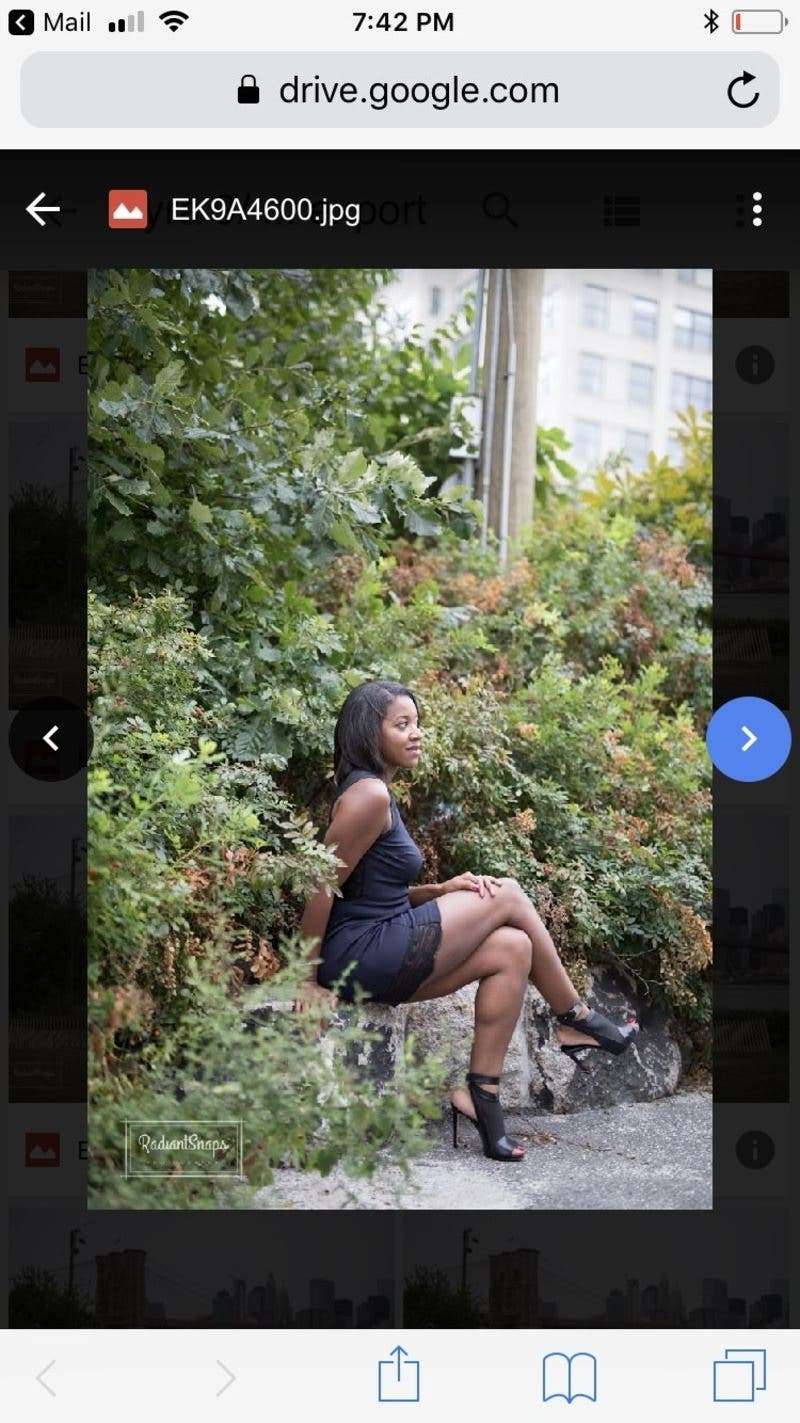
Task: View open Safari tabs
Action: click(x=740, y=1375)
